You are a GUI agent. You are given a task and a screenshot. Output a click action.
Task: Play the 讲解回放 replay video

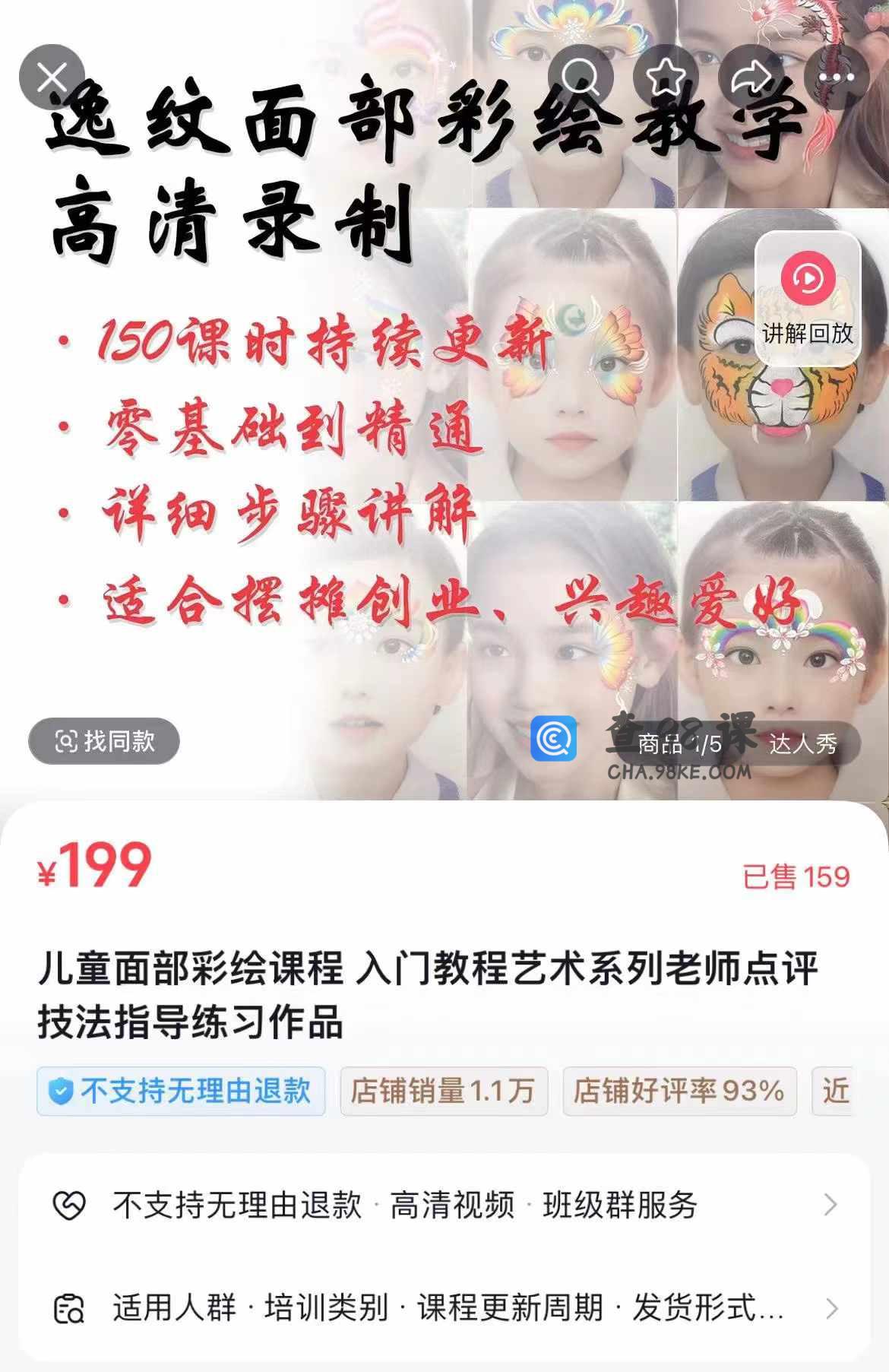tap(808, 298)
